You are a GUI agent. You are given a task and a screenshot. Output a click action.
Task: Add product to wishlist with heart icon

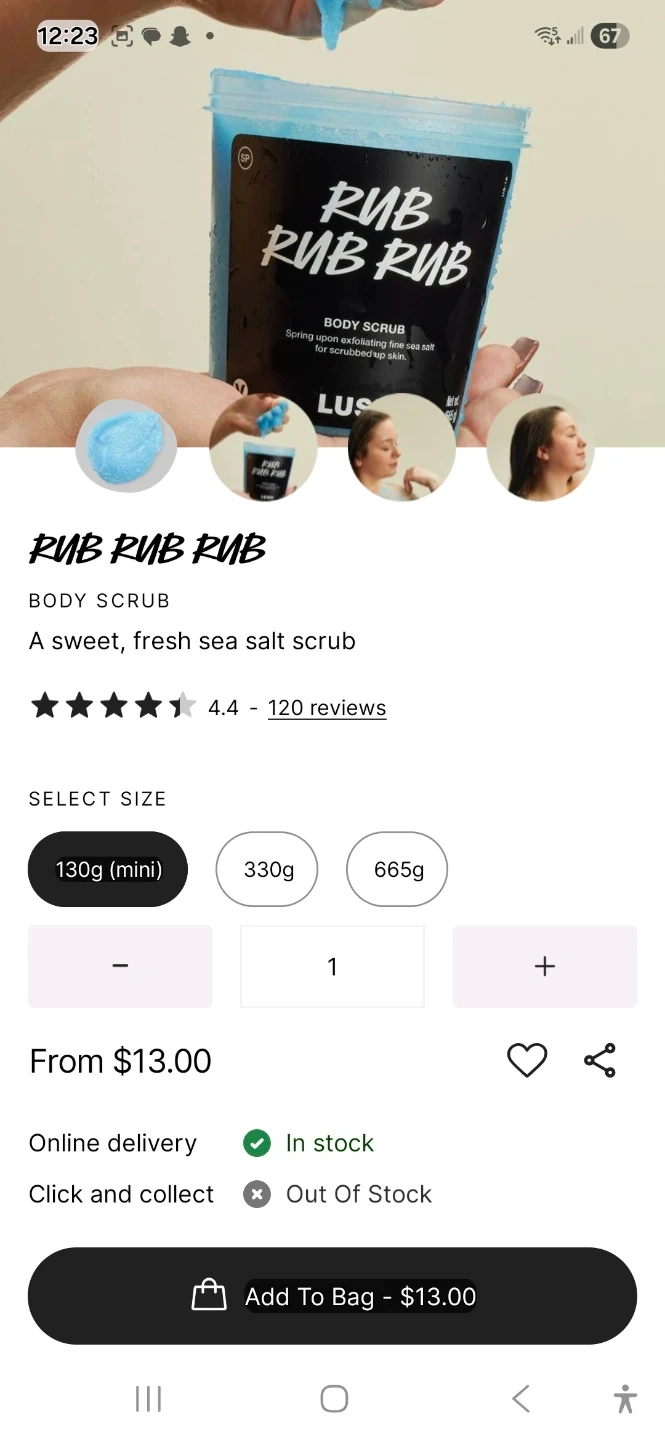click(x=527, y=1060)
